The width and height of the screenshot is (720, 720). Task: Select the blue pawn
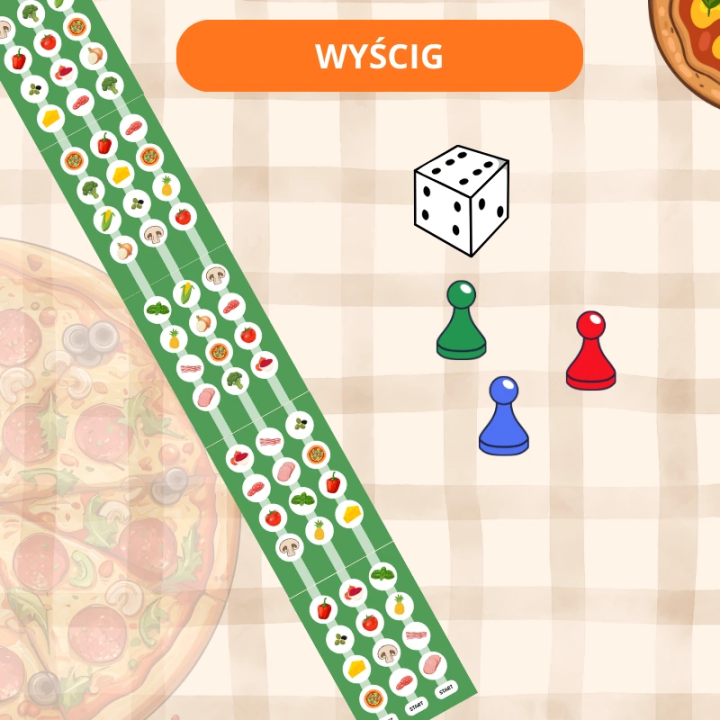(x=503, y=417)
